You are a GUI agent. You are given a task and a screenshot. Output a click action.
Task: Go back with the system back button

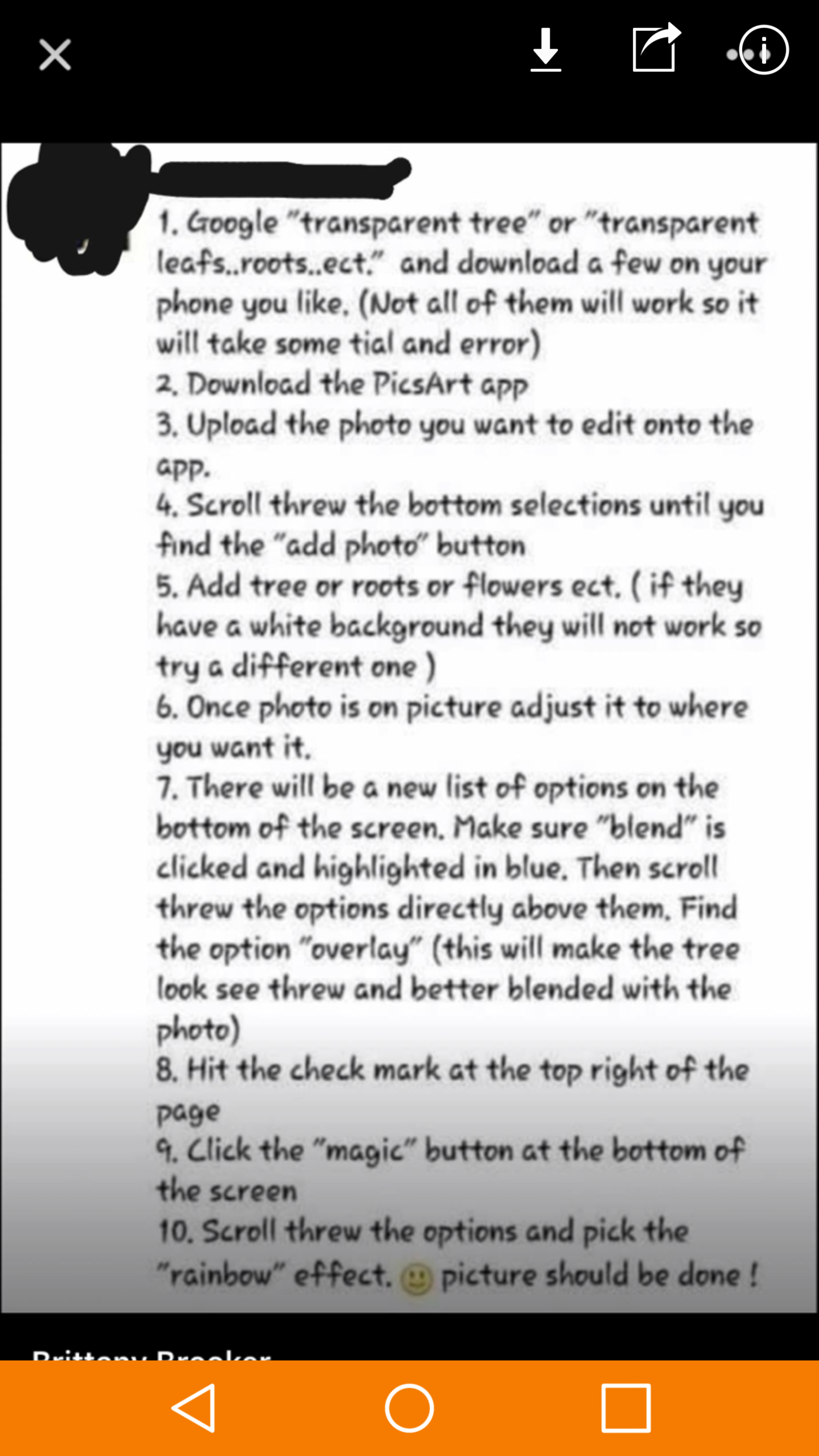(x=194, y=1408)
